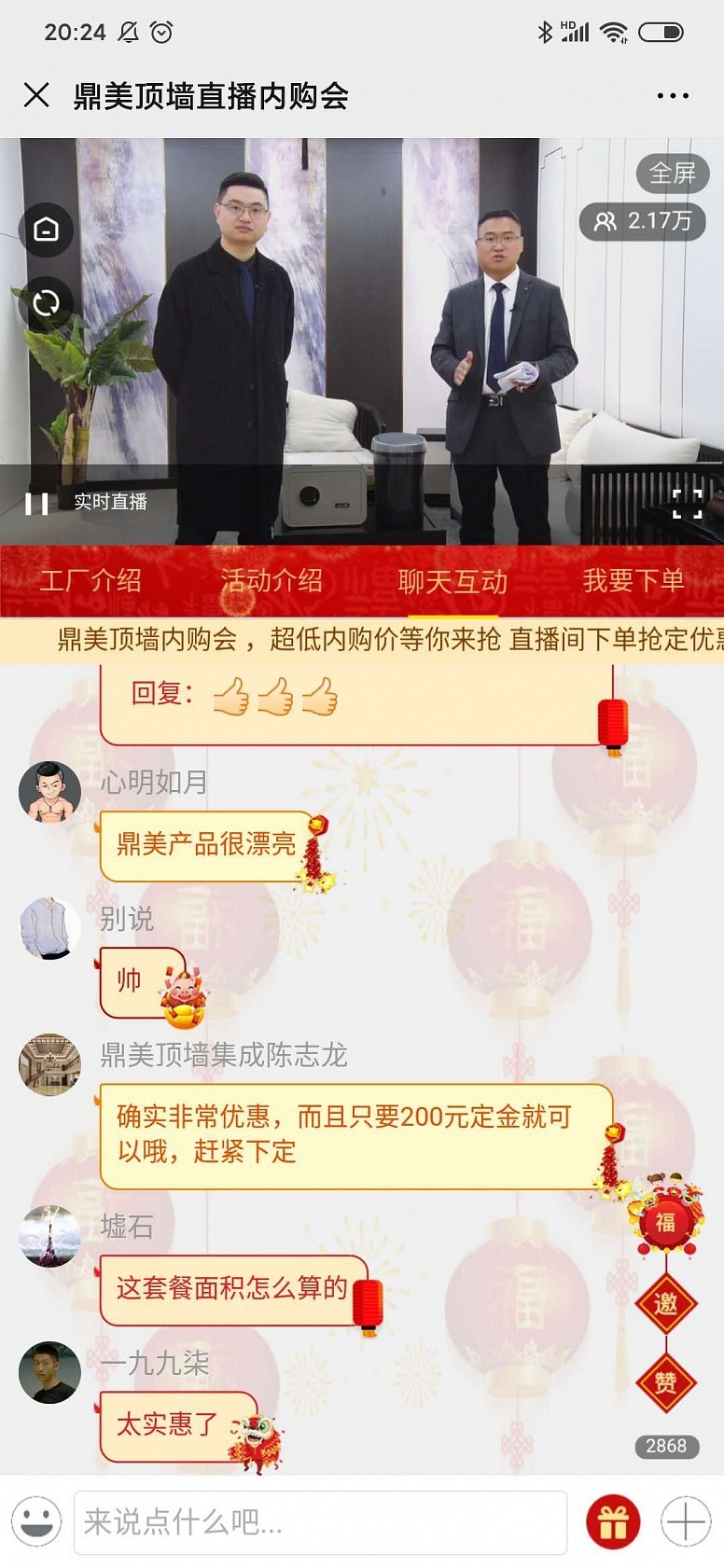Tap the 邀 invite button
This screenshot has width=724, height=1568.
tap(665, 1303)
